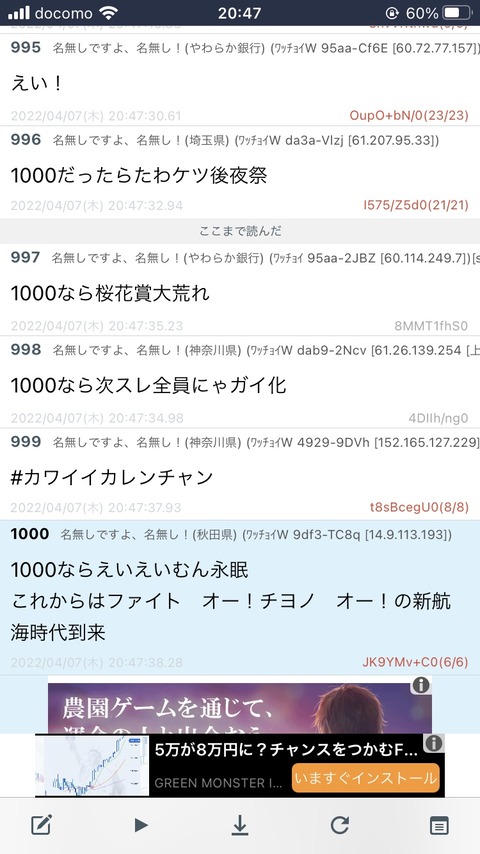Start auto-scroll with the play icon
This screenshot has height=854, width=480.
141,825
